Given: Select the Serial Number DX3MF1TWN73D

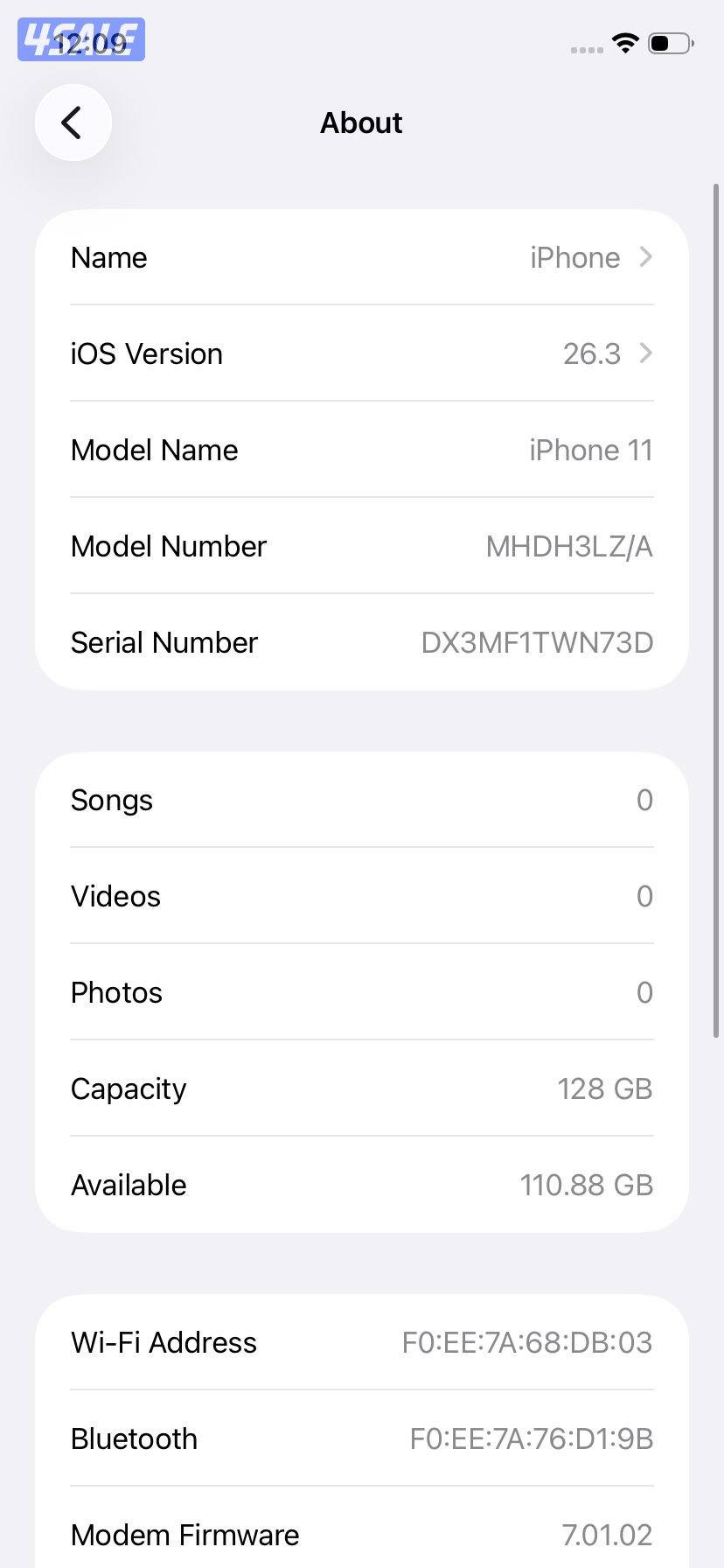Looking at the screenshot, I should coord(361,642).
